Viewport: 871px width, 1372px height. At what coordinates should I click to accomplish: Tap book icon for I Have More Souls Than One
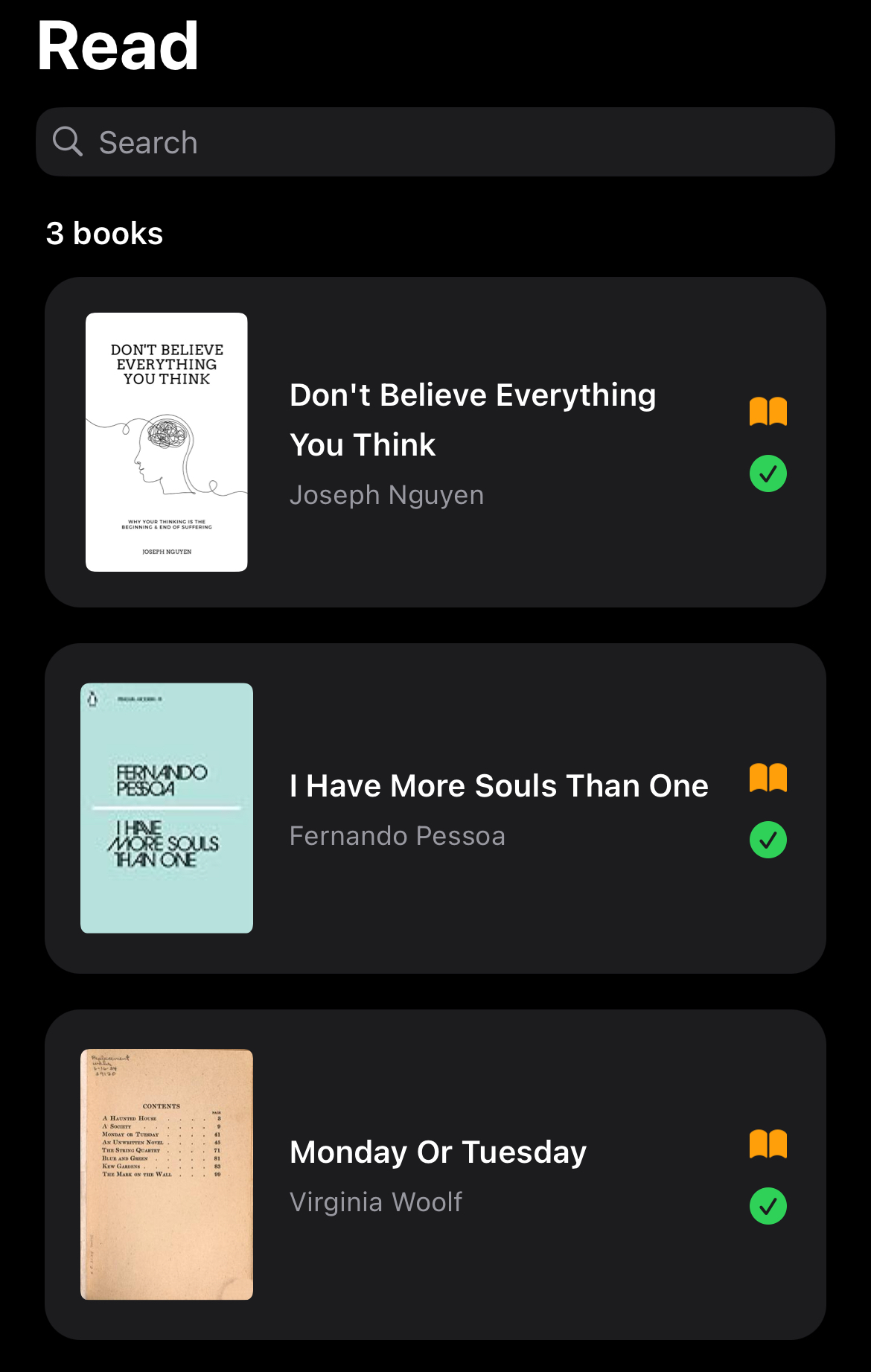click(768, 777)
